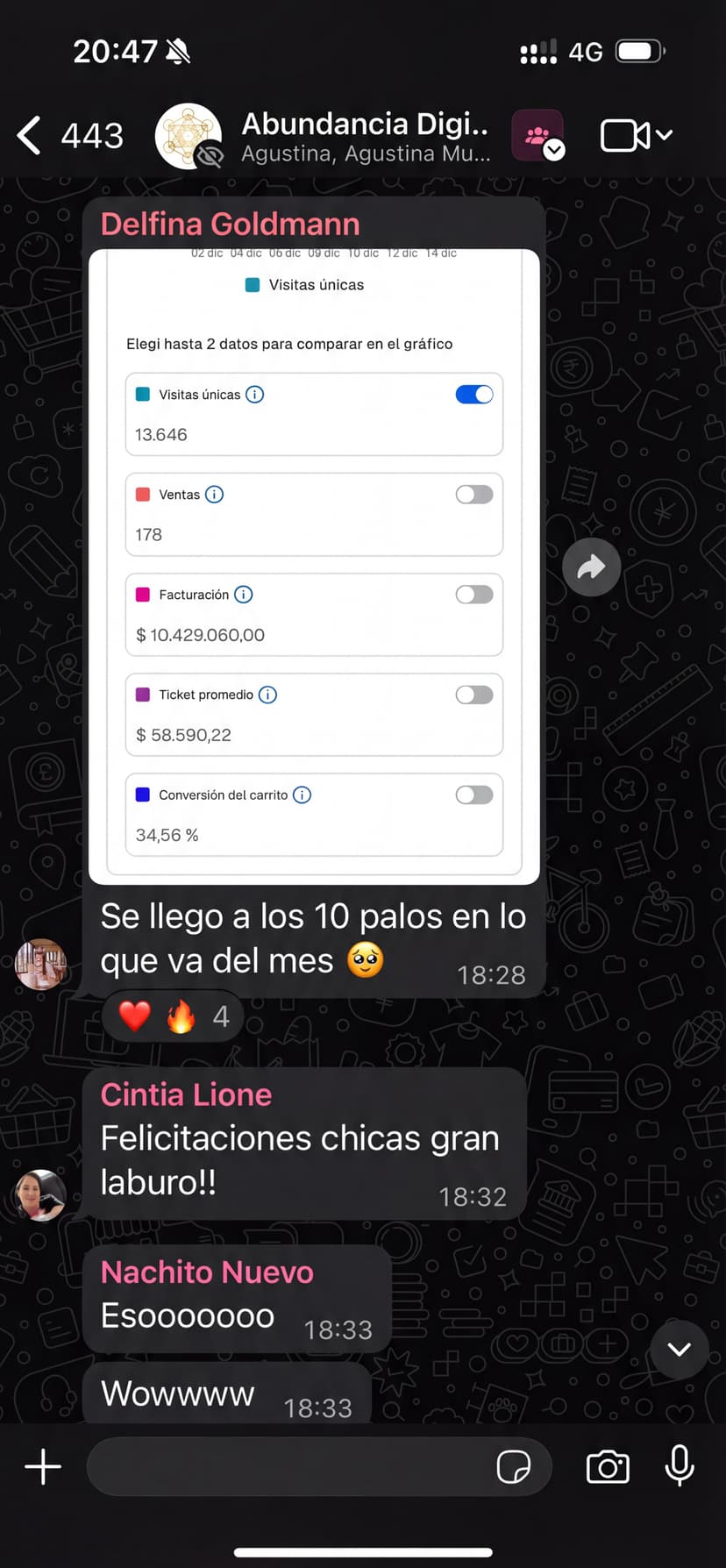The image size is (726, 1568).
Task: Tap the sender name Delfina Goldmann
Action: coord(230,224)
